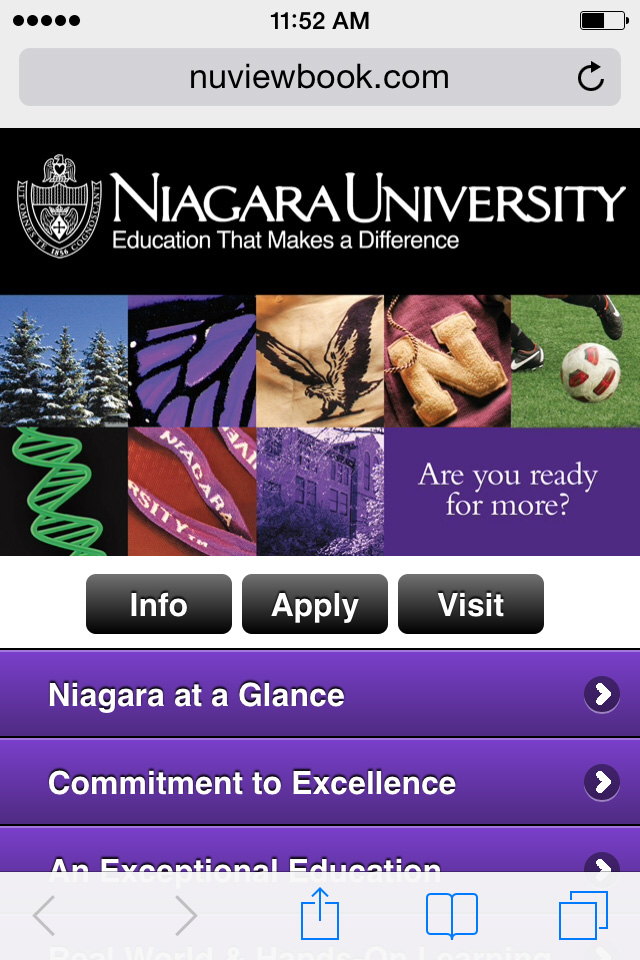This screenshot has width=640, height=960.
Task: Share this page from the toolbar
Action: (320, 915)
